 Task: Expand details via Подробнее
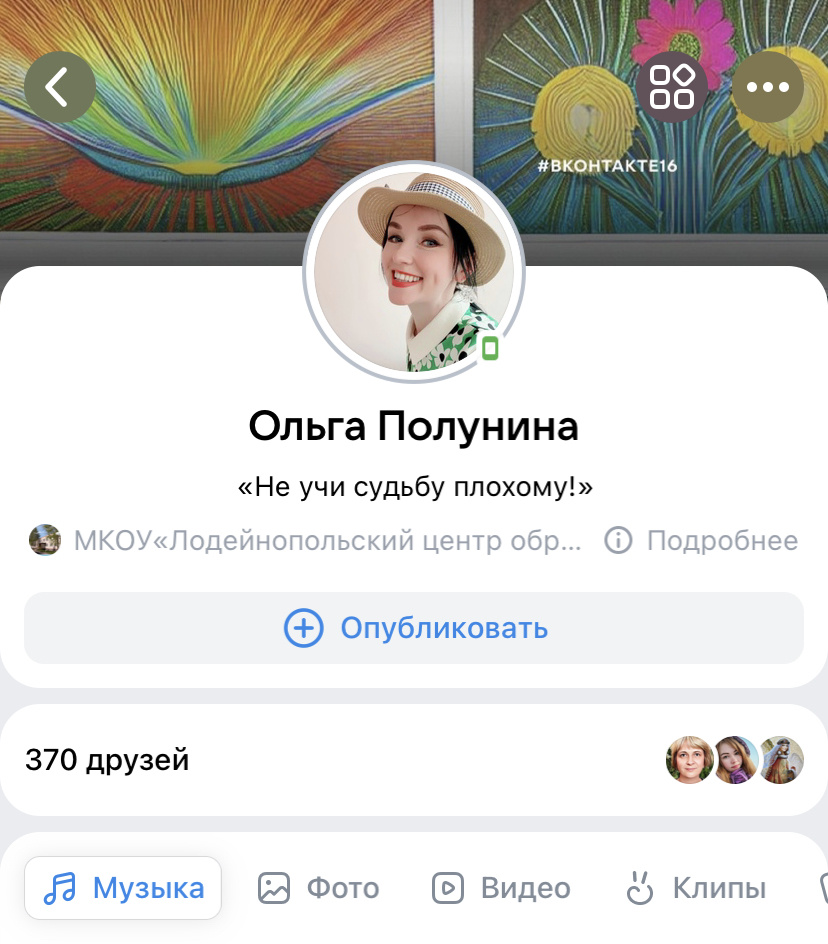721,540
